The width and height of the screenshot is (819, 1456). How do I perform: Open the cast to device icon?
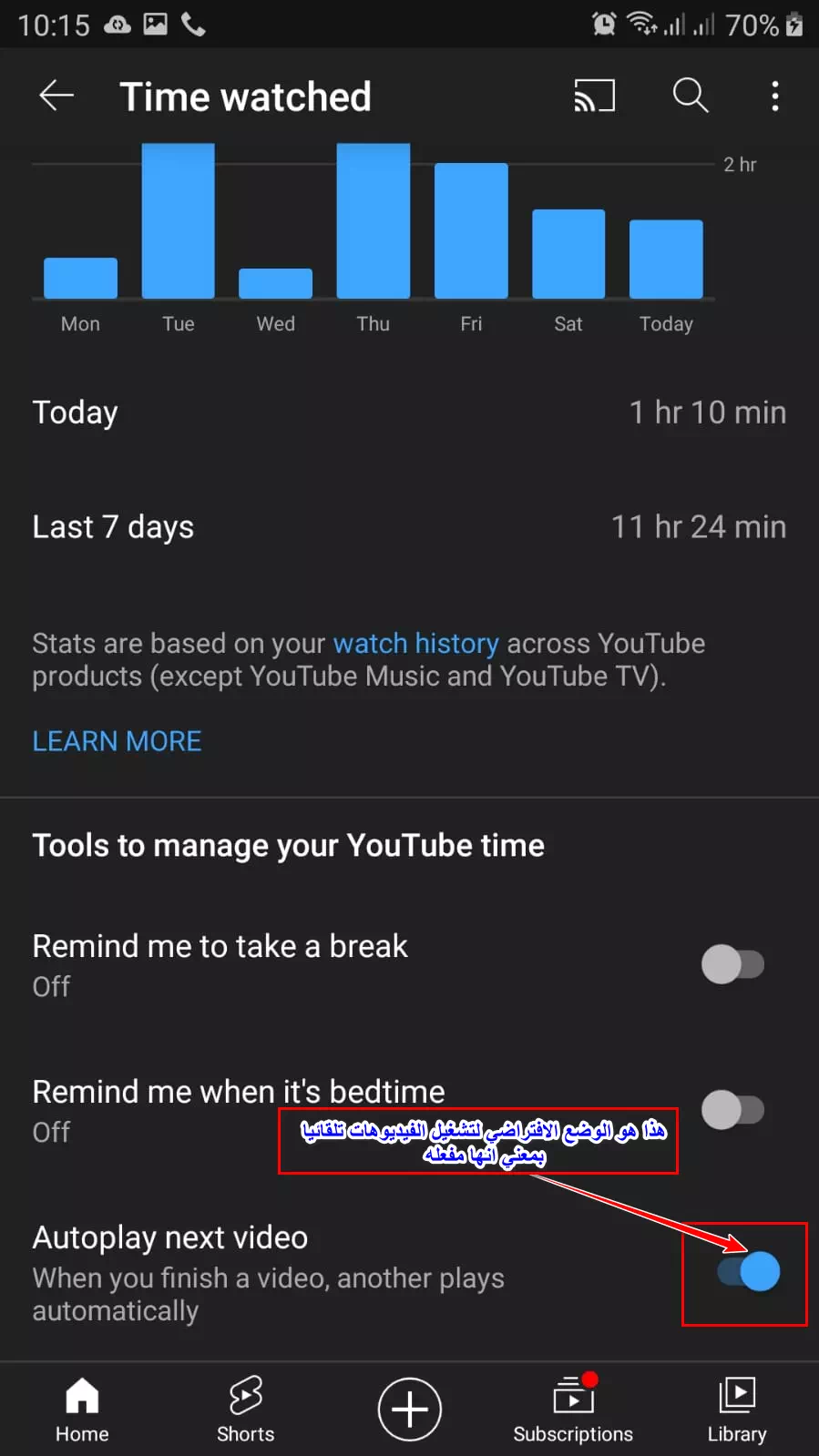[x=594, y=96]
